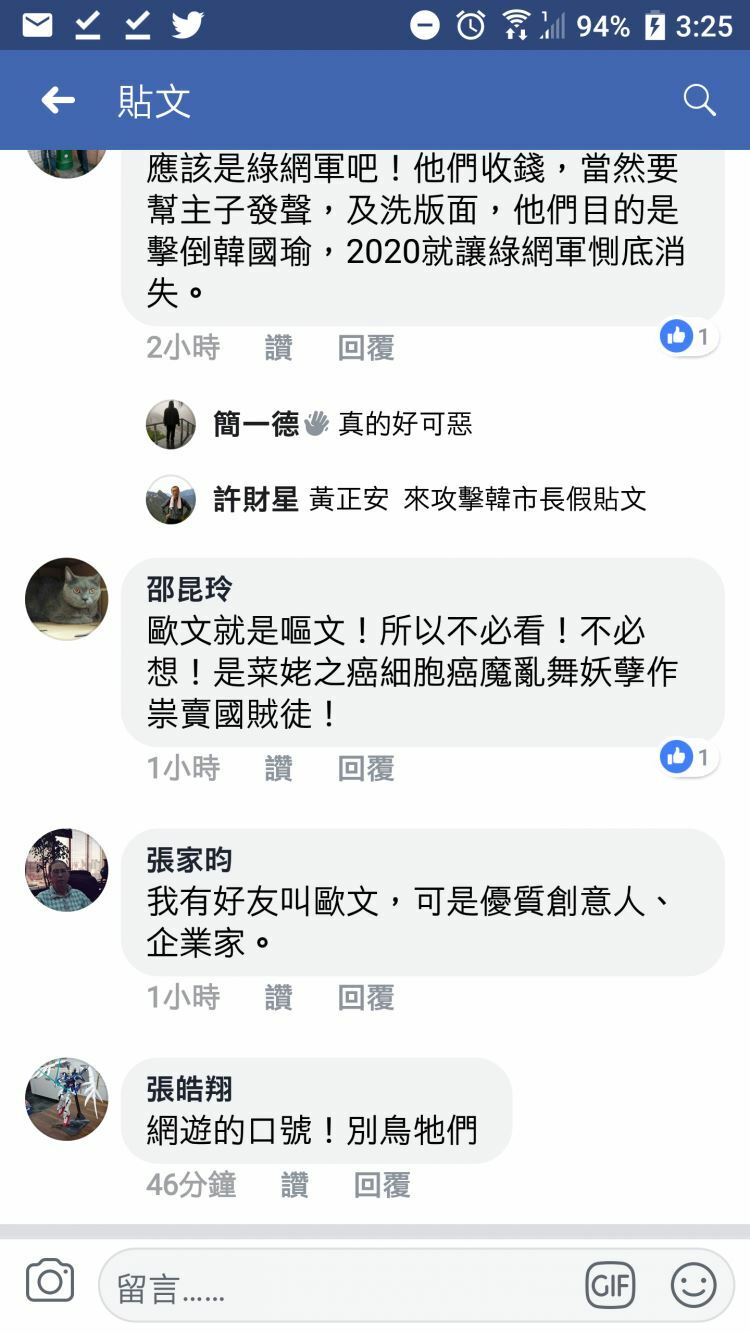Like 張皓翔's comment
Viewport: 750px width, 1333px height.
tap(294, 1185)
